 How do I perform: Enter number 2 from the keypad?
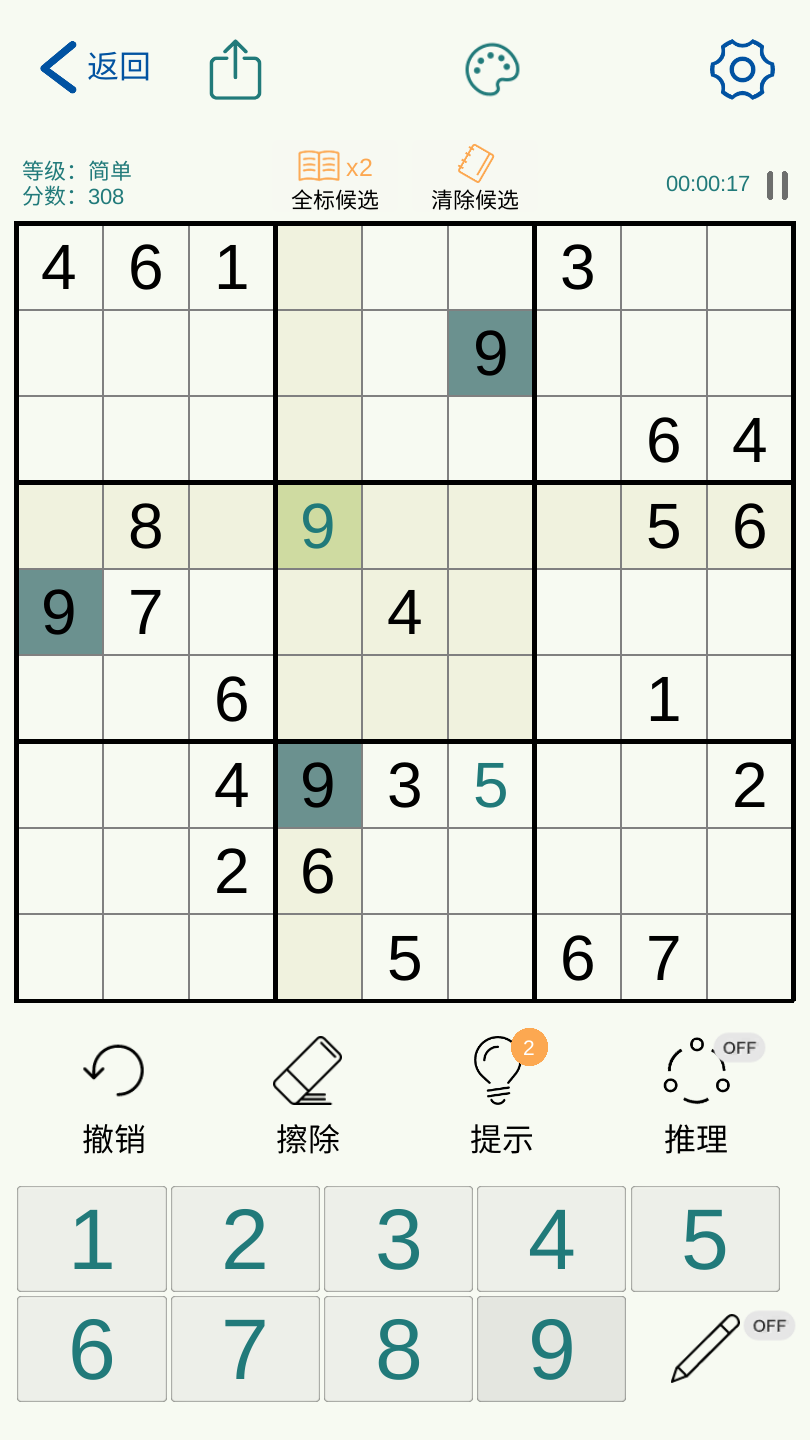point(245,1239)
